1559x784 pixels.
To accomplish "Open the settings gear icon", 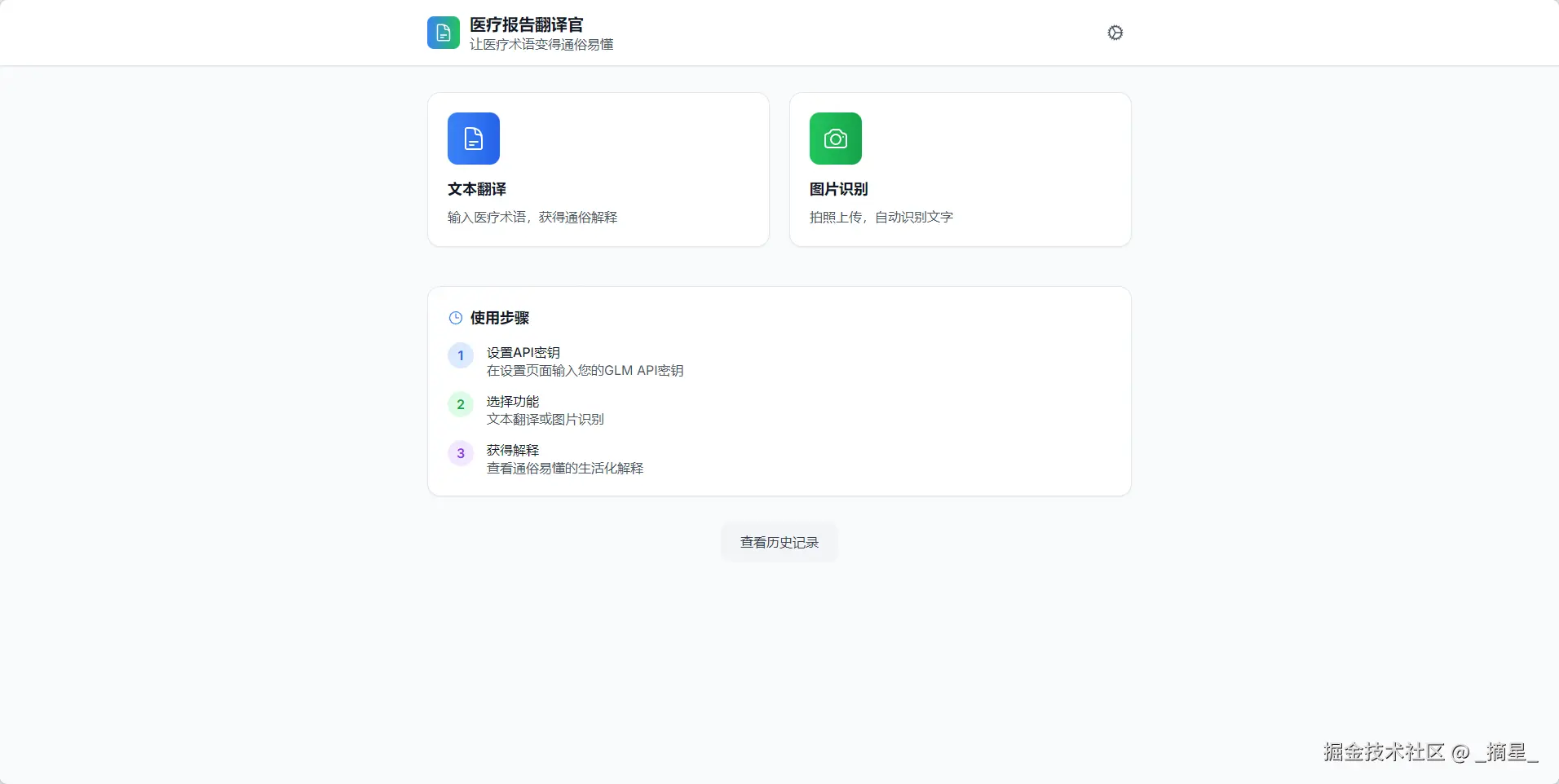I will tap(1115, 33).
